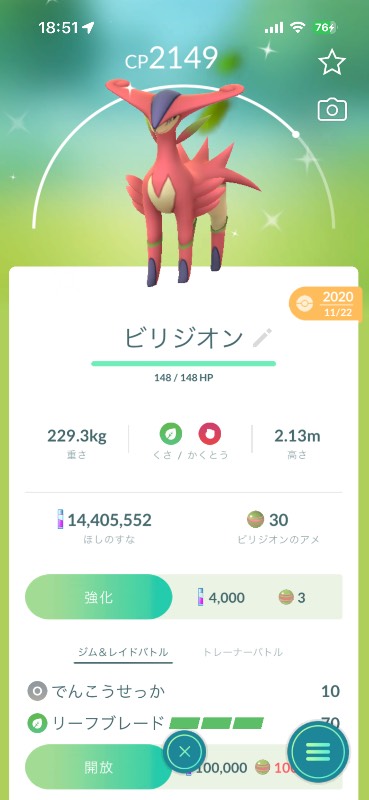The height and width of the screenshot is (800, 369).
Task: Tap the 開放 unlock move button
Action: (99, 767)
